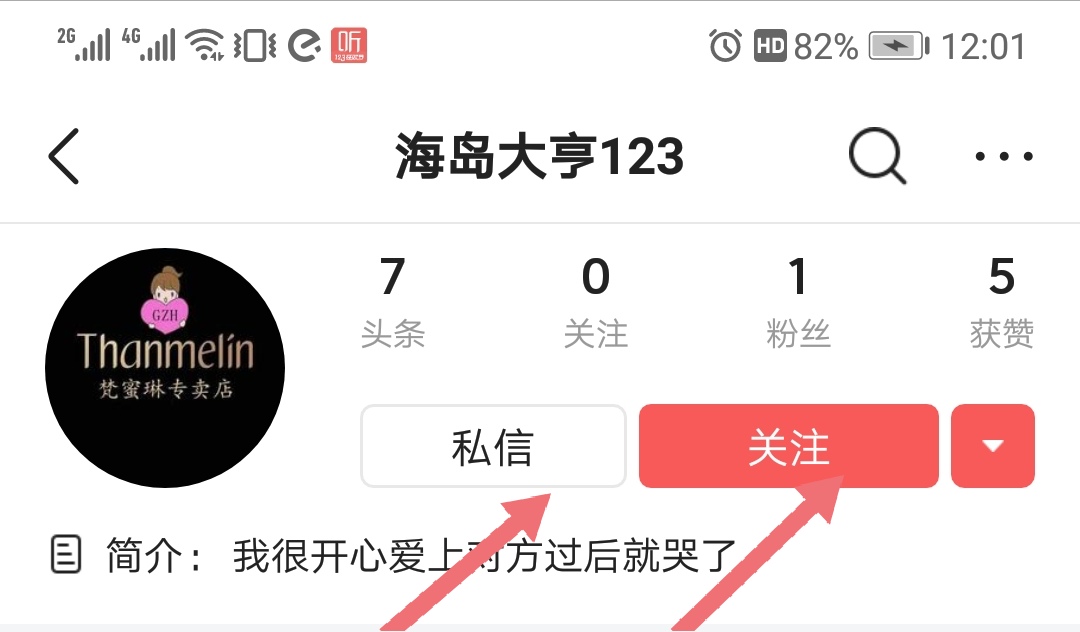Go back with the top-left arrow

(x=64, y=157)
